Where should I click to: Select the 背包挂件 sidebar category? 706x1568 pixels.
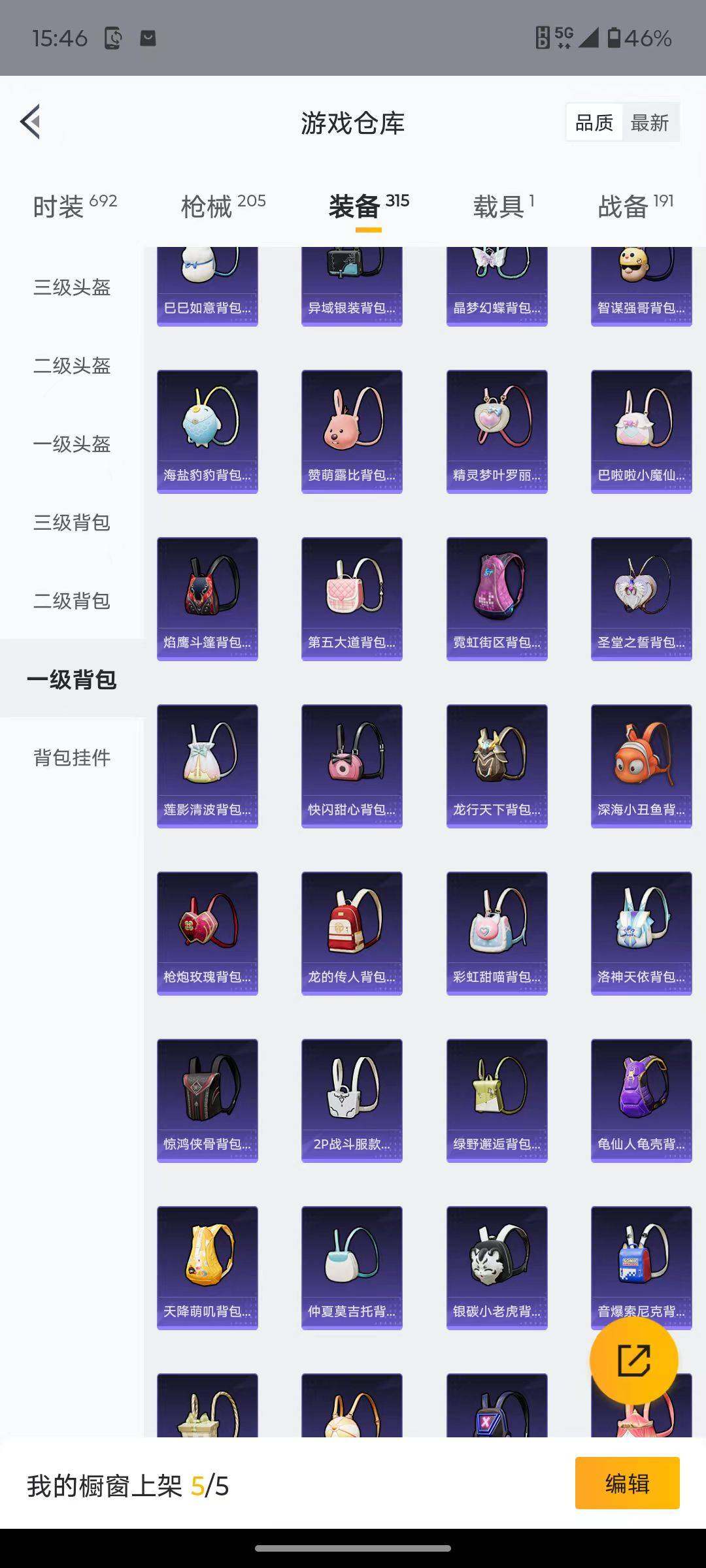click(x=72, y=758)
